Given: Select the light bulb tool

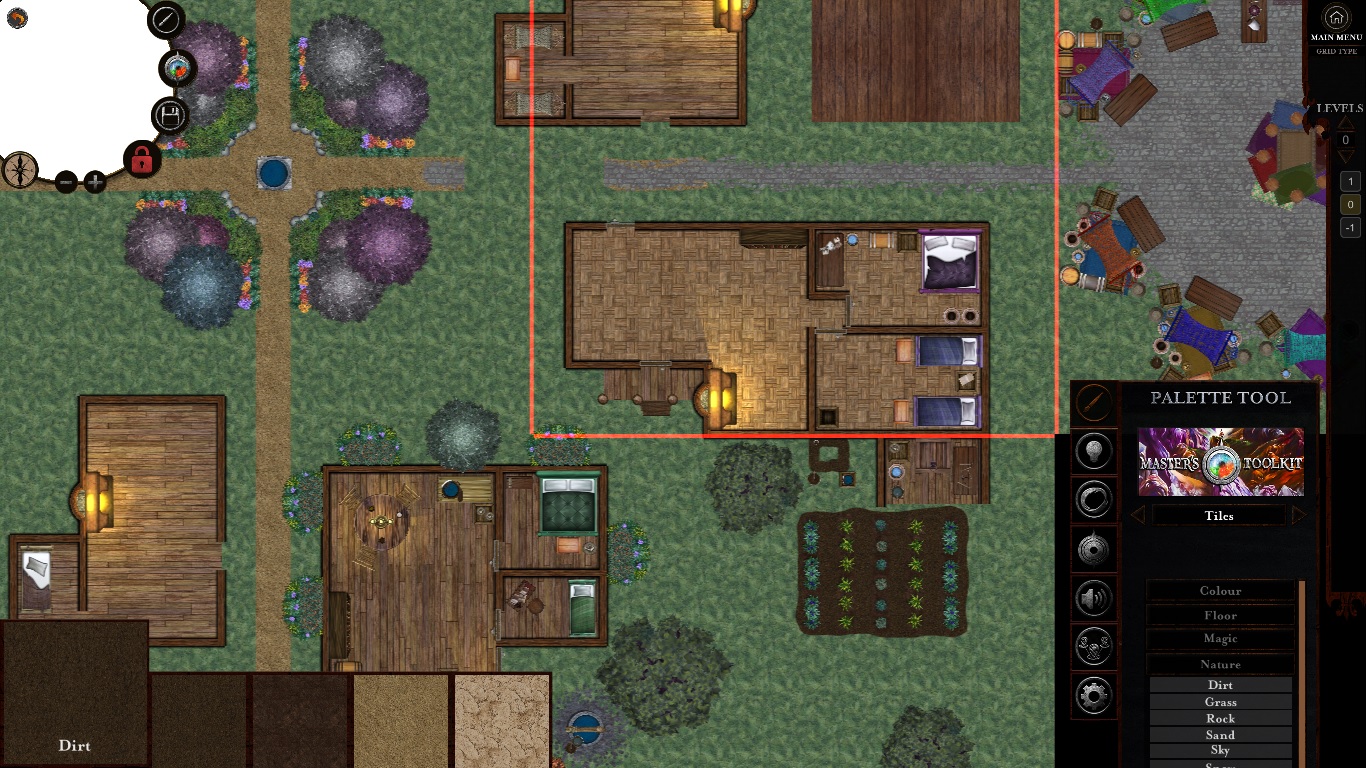Looking at the screenshot, I should (1094, 451).
